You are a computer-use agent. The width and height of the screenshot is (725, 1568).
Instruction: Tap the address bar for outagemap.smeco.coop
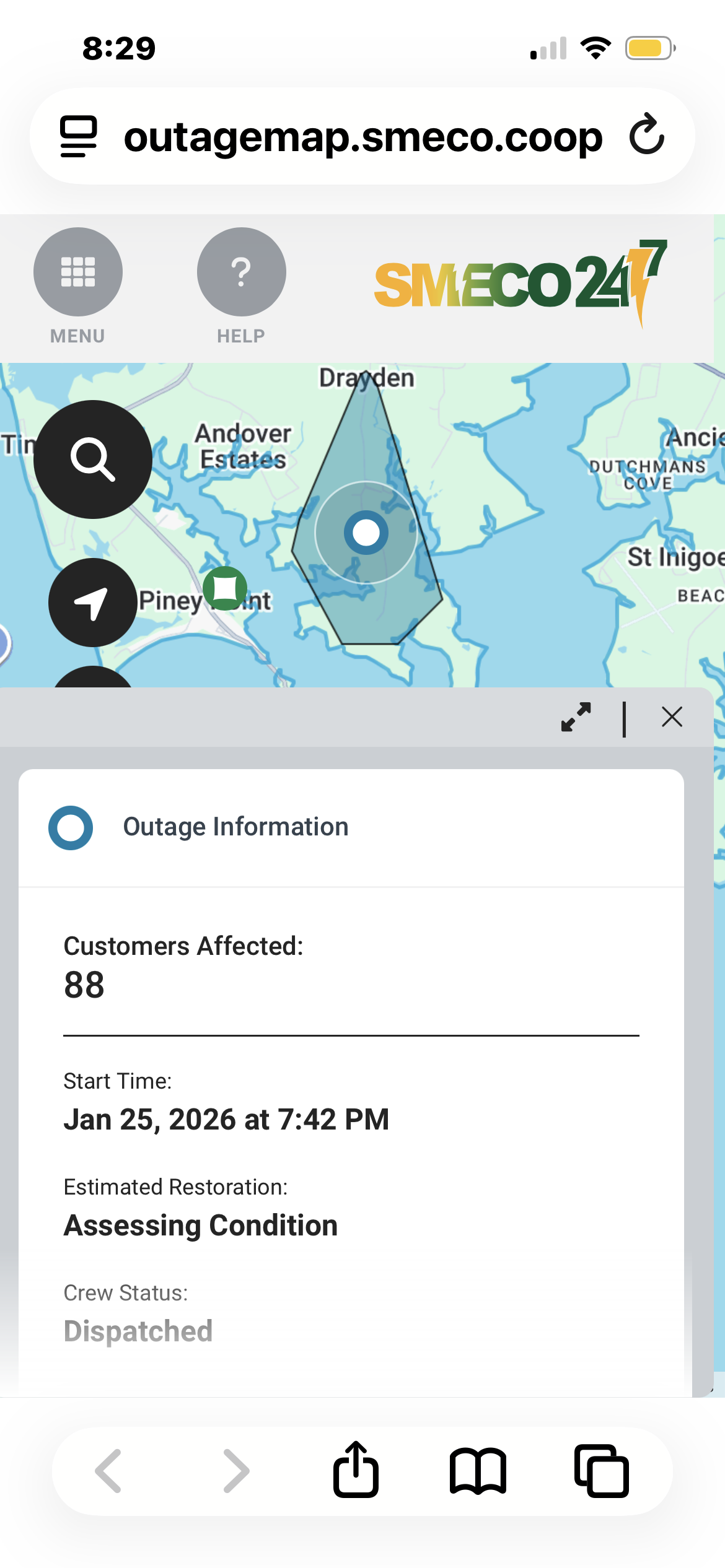[362, 136]
